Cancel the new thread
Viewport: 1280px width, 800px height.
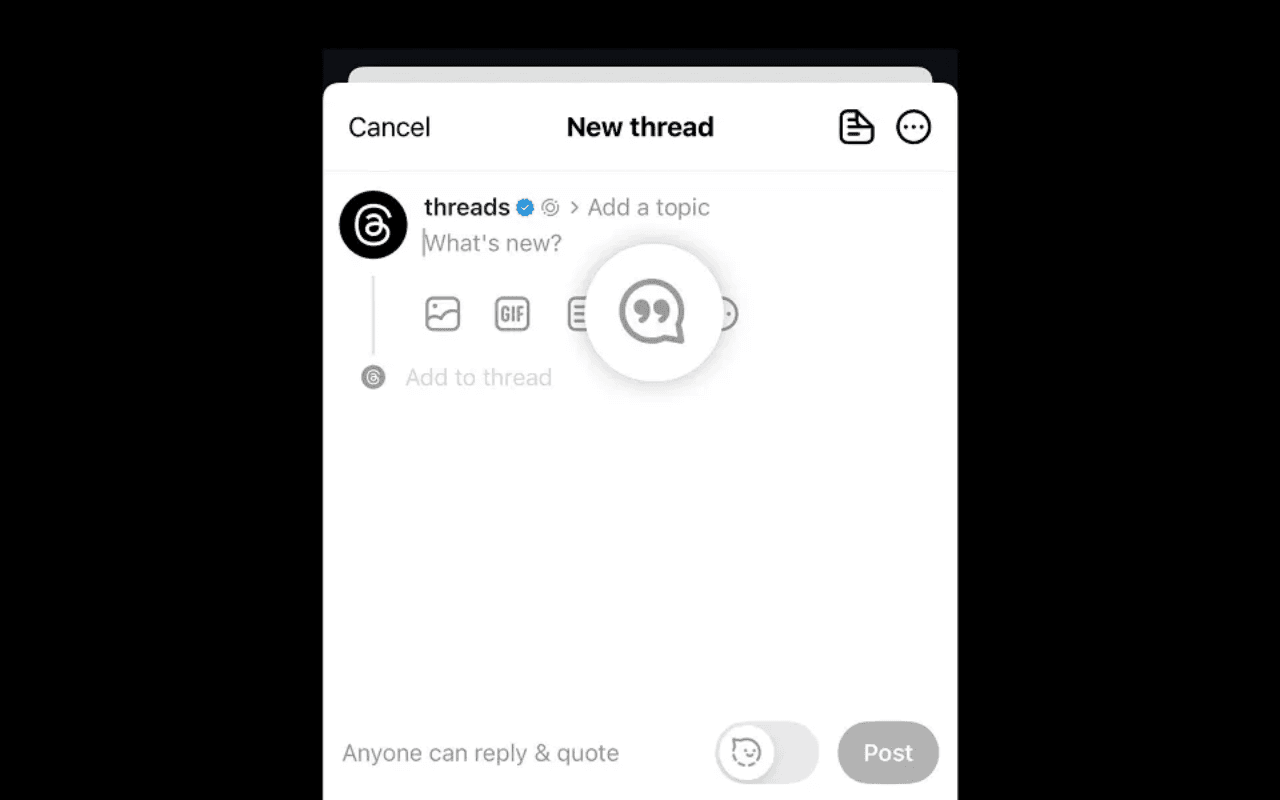point(389,127)
